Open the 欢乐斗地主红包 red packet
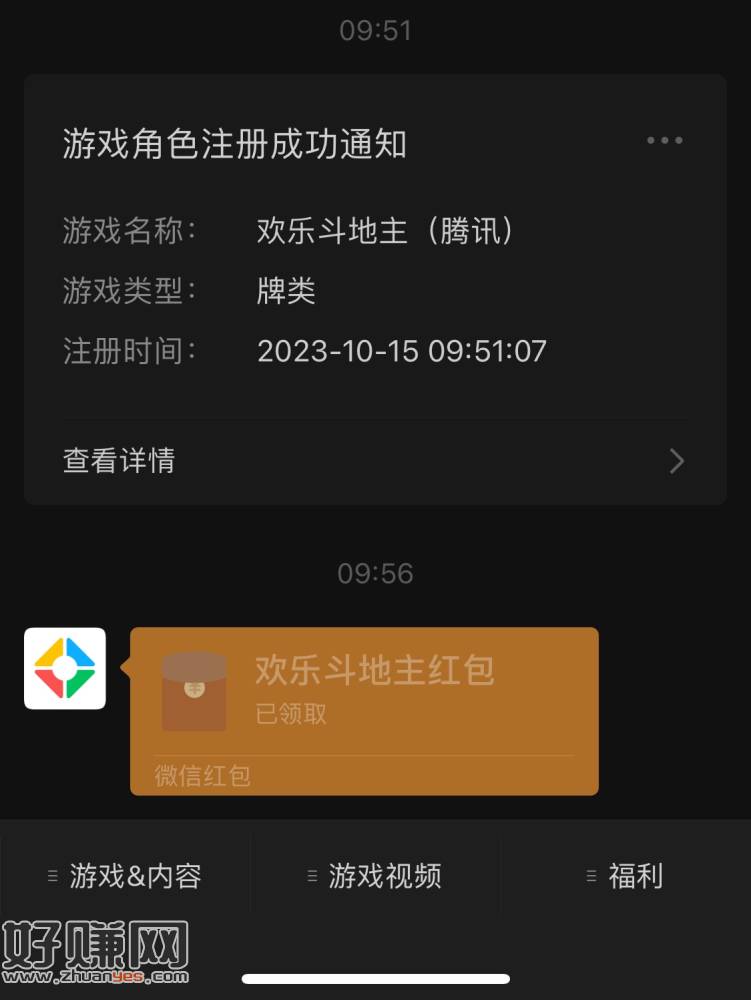This screenshot has width=751, height=1000. [364, 710]
